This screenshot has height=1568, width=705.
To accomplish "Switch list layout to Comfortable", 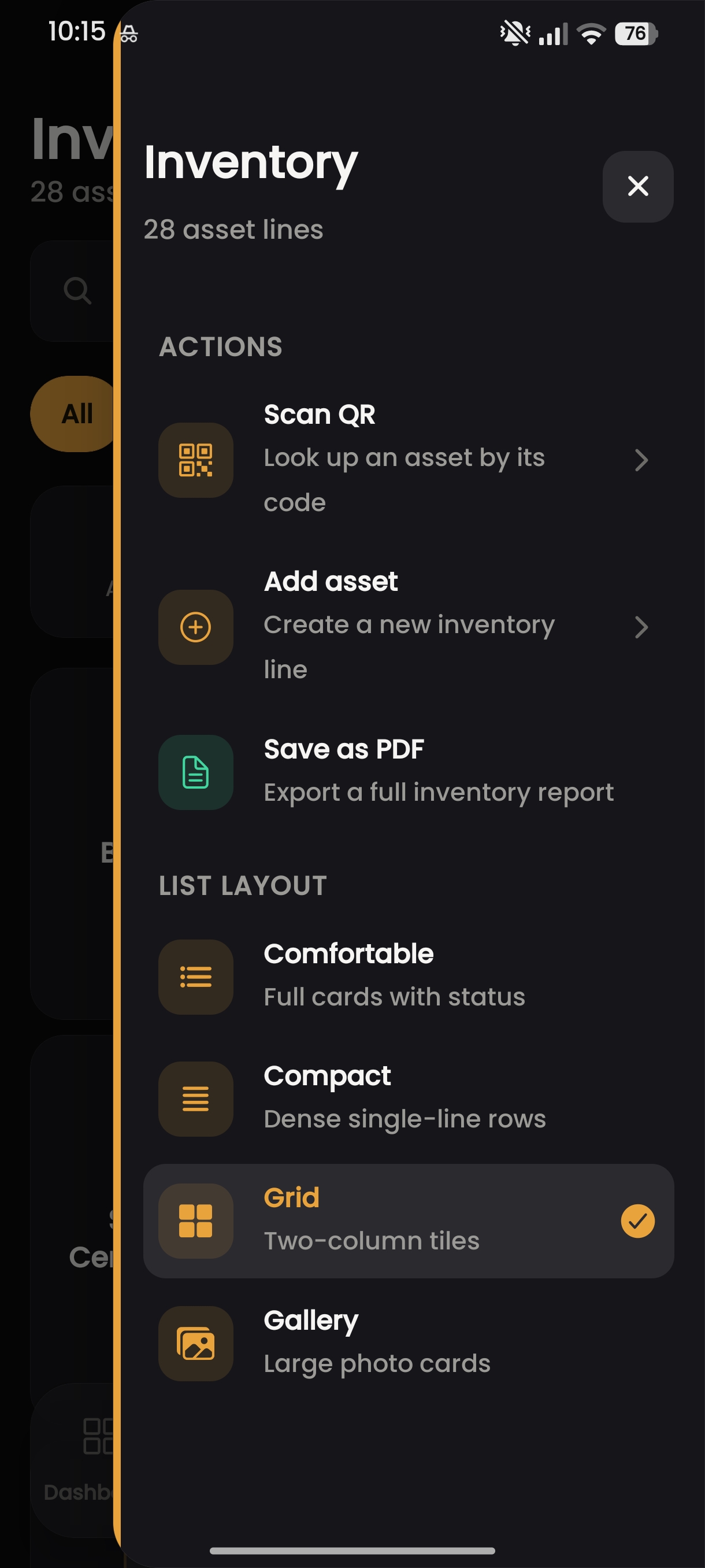I will (x=408, y=977).
